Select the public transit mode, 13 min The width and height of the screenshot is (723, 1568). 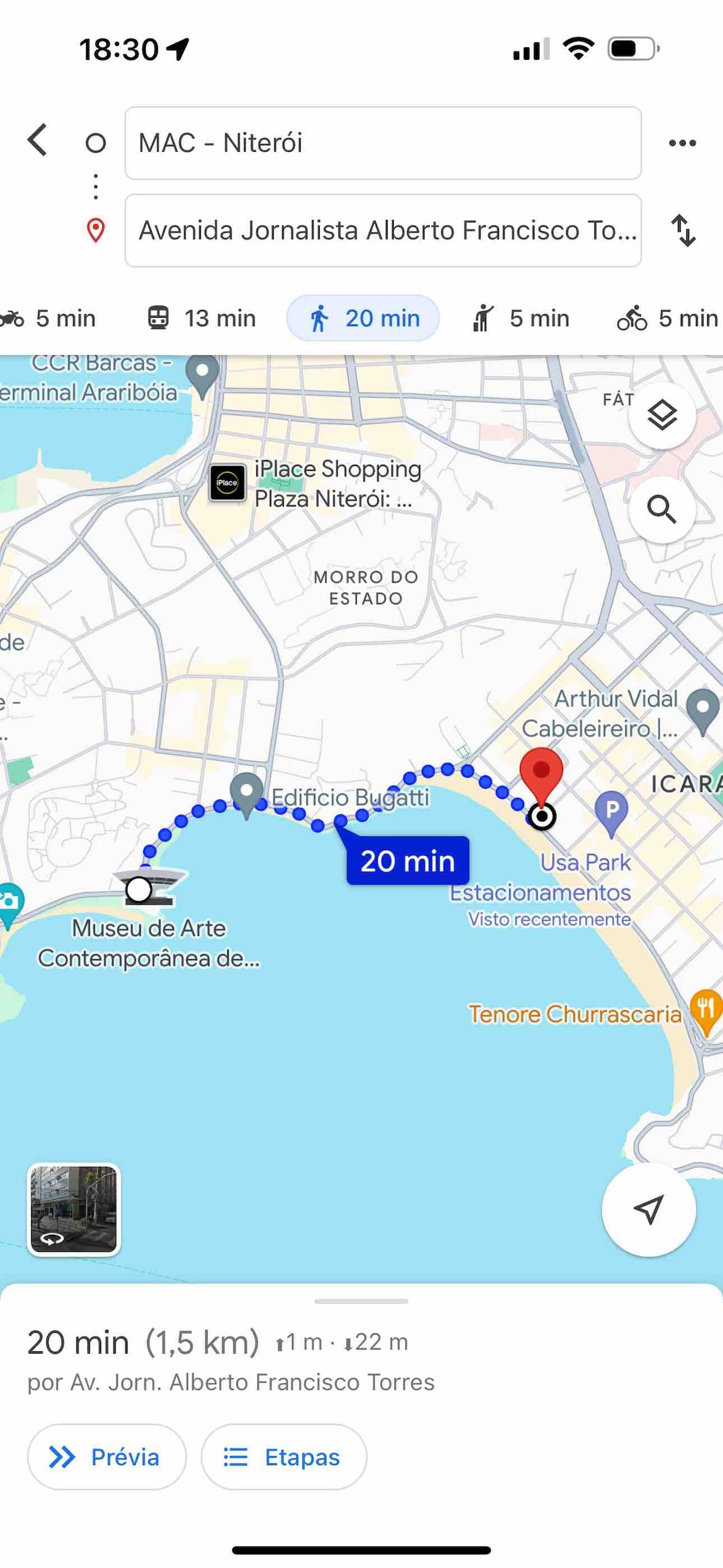click(201, 318)
